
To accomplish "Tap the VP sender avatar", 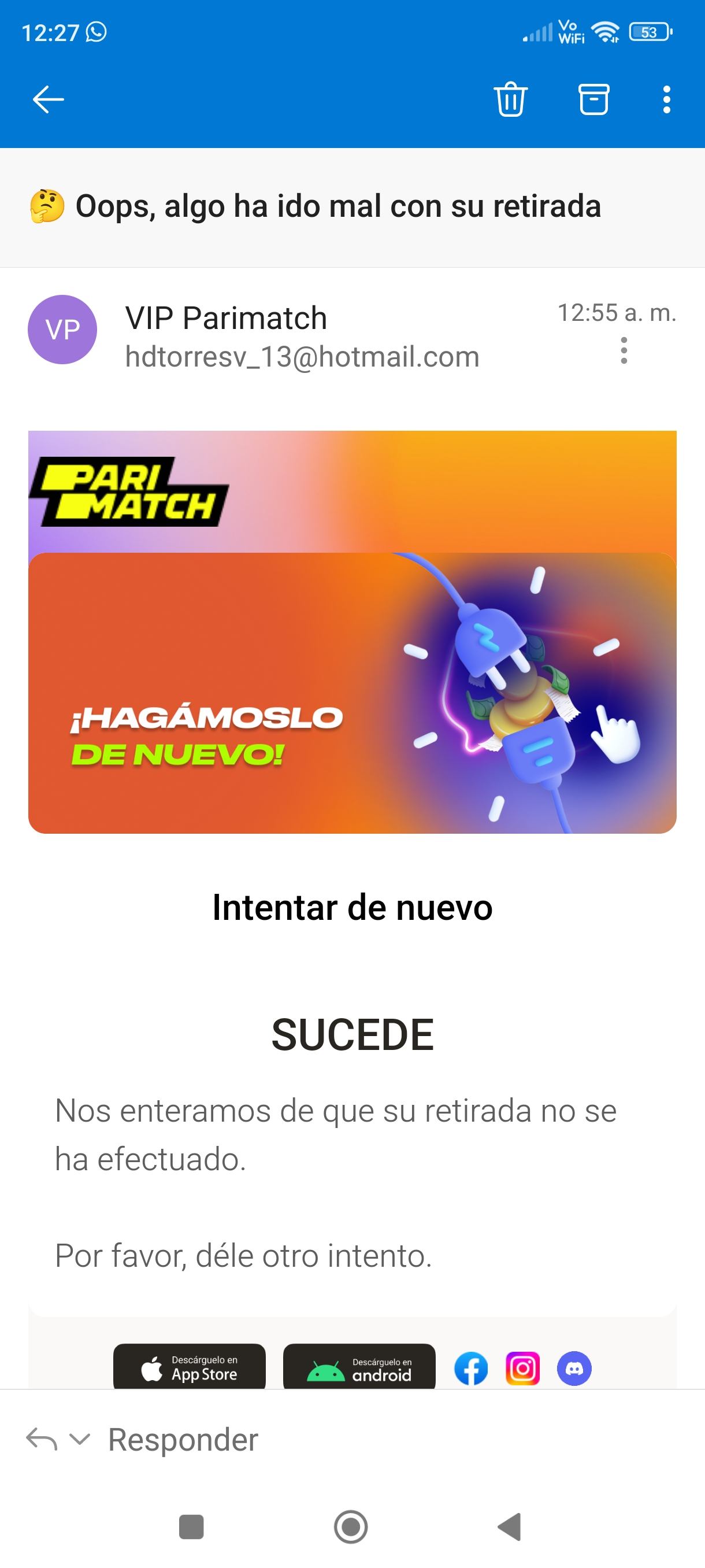I will pyautogui.click(x=62, y=330).
